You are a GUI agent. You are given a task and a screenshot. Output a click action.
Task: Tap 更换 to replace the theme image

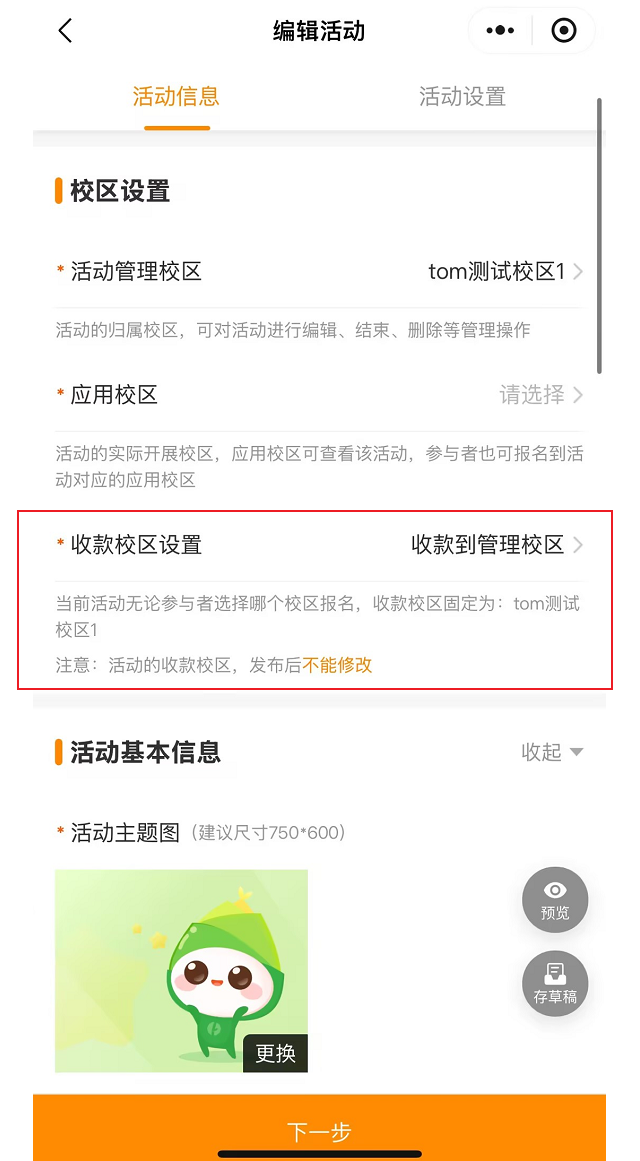click(275, 1054)
